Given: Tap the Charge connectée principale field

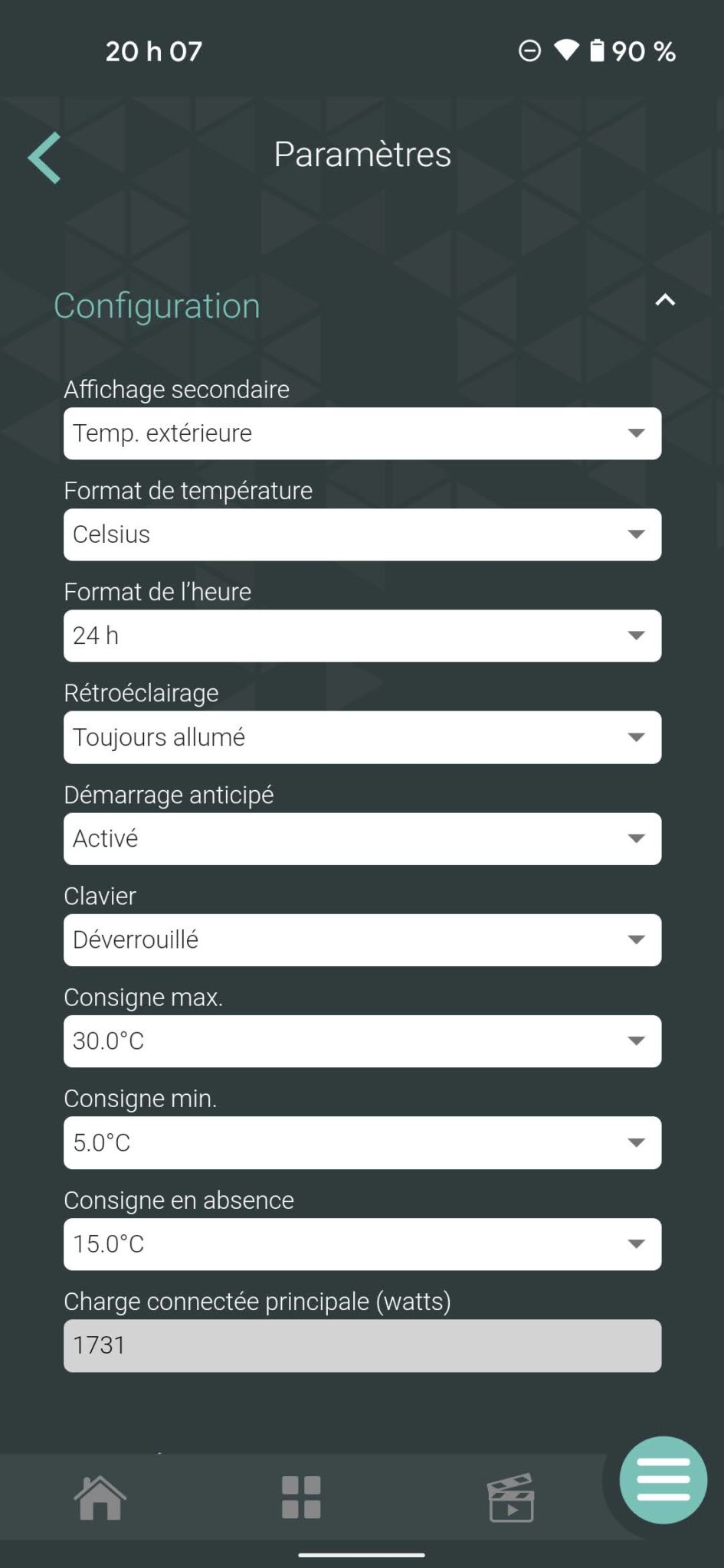Looking at the screenshot, I should [x=362, y=1345].
